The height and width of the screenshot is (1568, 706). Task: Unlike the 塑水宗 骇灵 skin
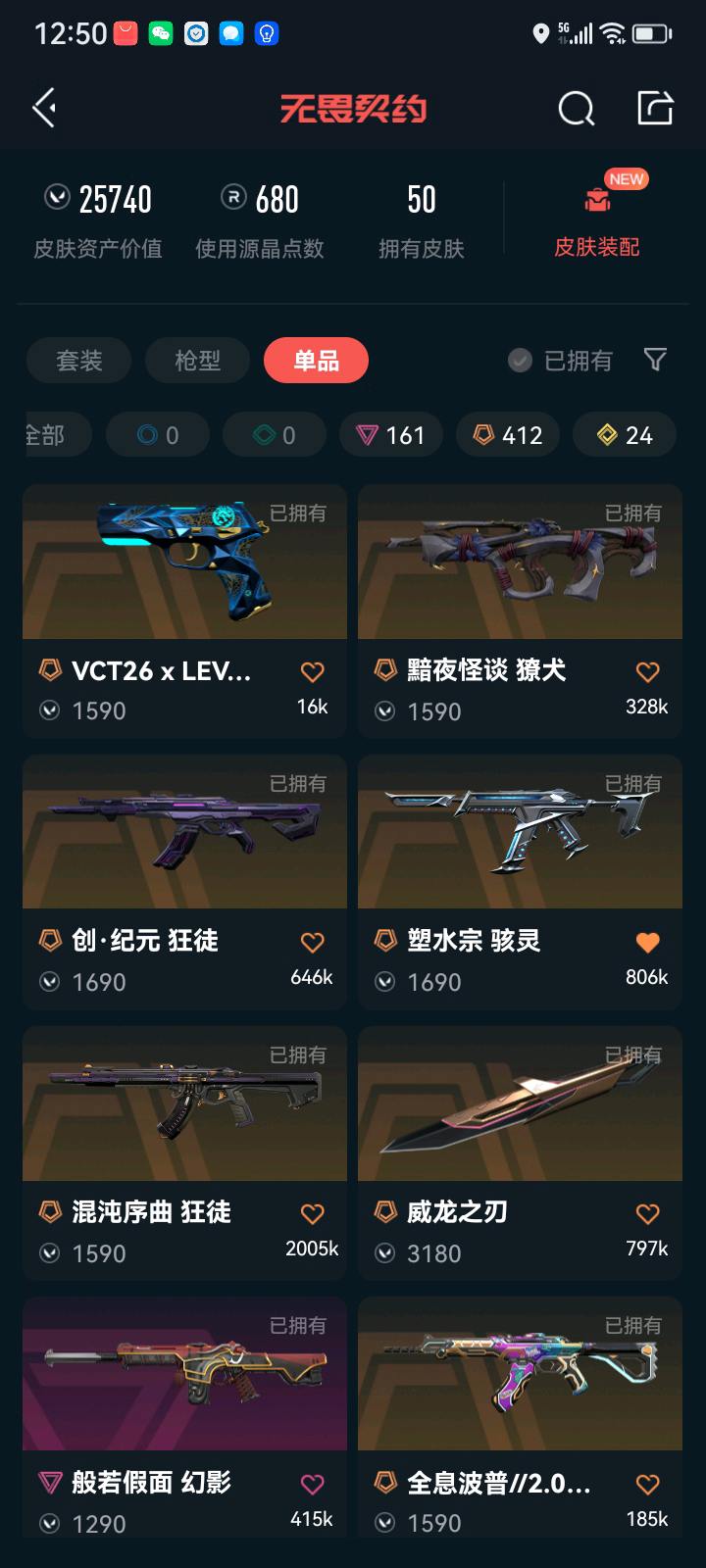(647, 943)
